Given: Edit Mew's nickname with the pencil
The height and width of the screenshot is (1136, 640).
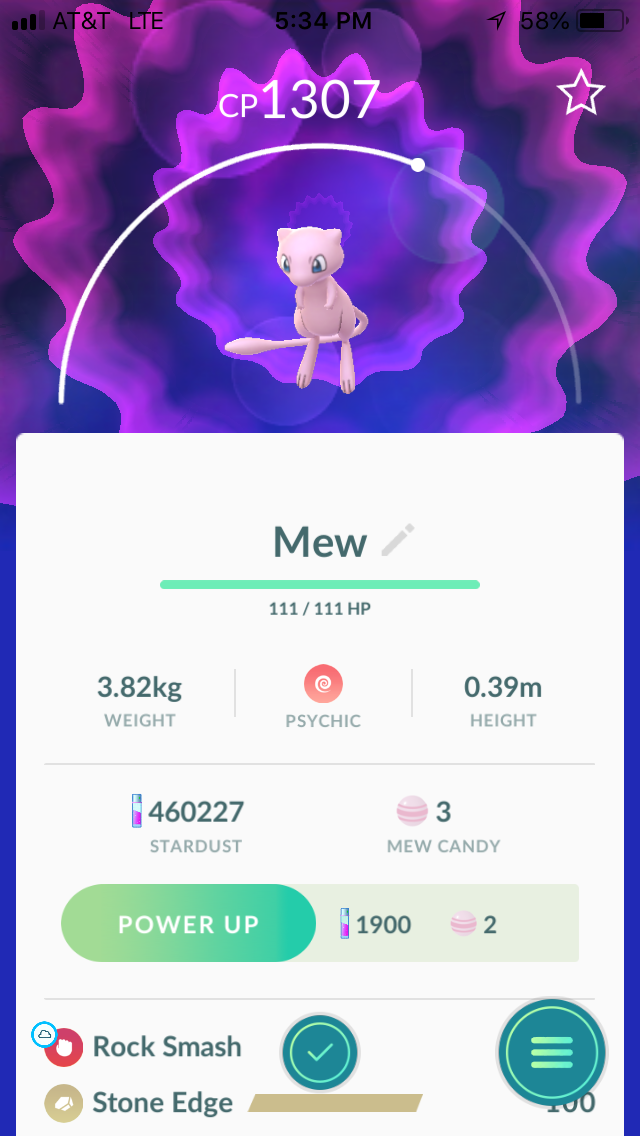Looking at the screenshot, I should (398, 540).
